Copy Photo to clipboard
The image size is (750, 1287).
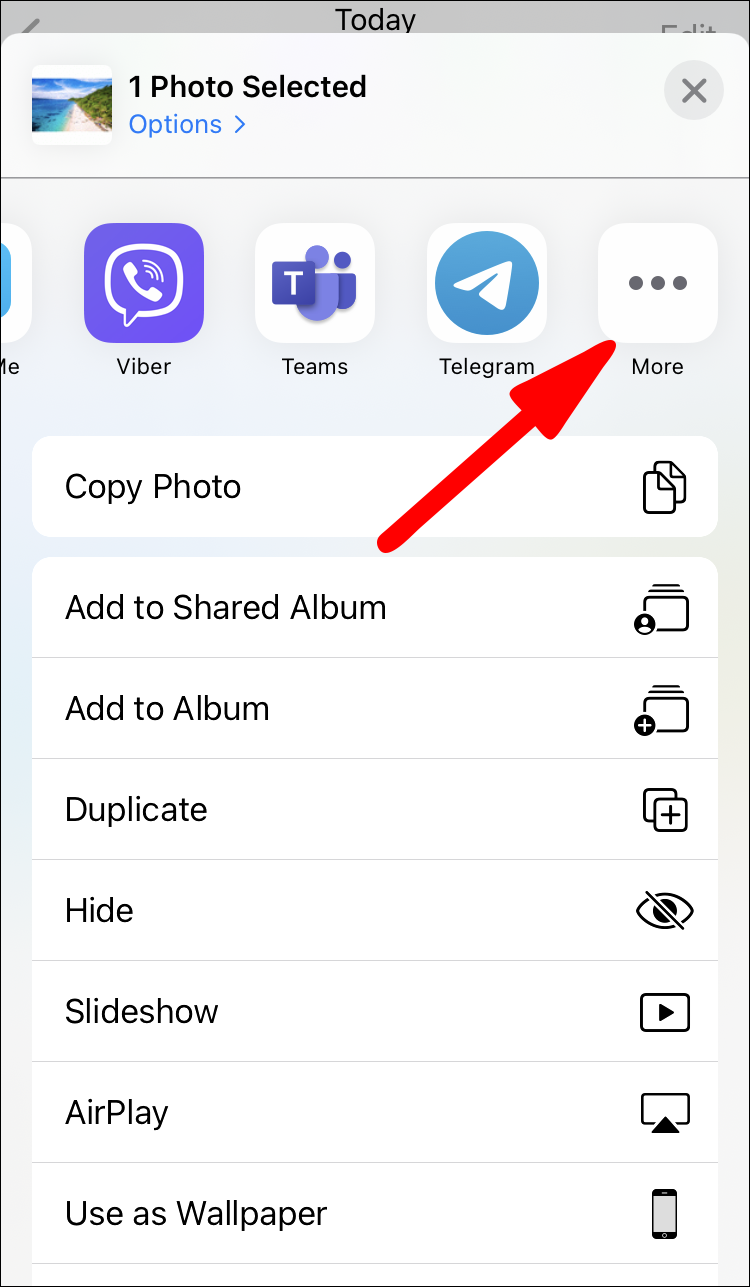tap(375, 487)
